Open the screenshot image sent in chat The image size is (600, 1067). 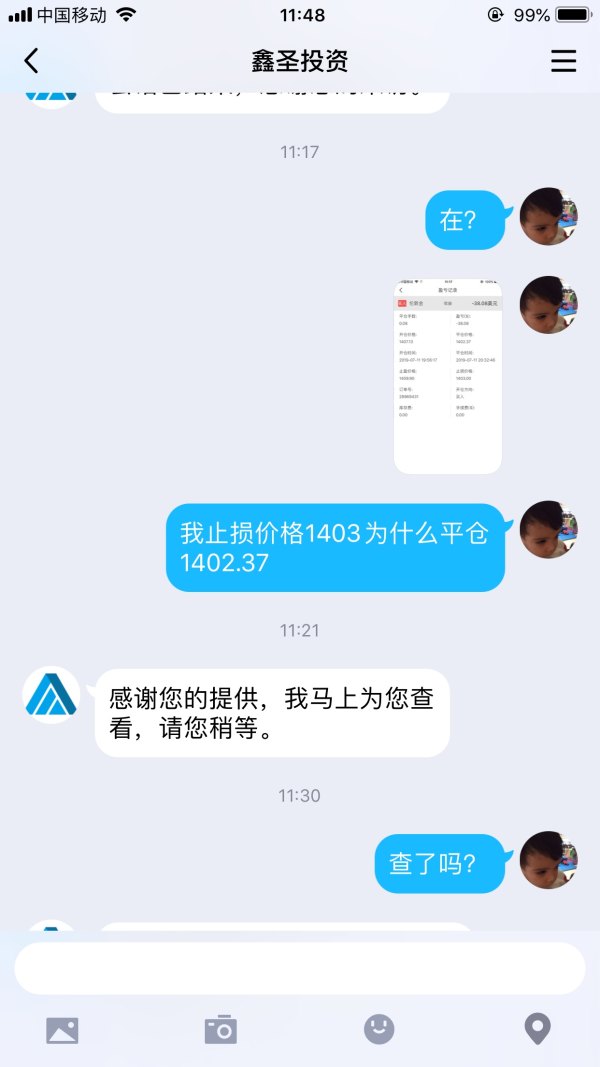[x=447, y=376]
